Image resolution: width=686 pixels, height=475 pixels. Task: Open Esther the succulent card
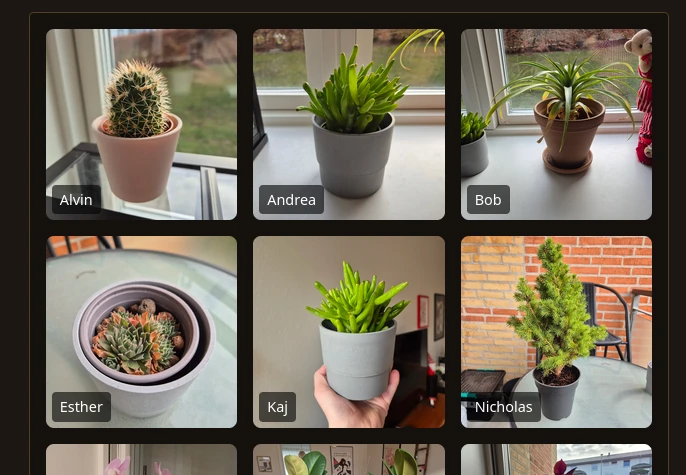[x=141, y=331]
